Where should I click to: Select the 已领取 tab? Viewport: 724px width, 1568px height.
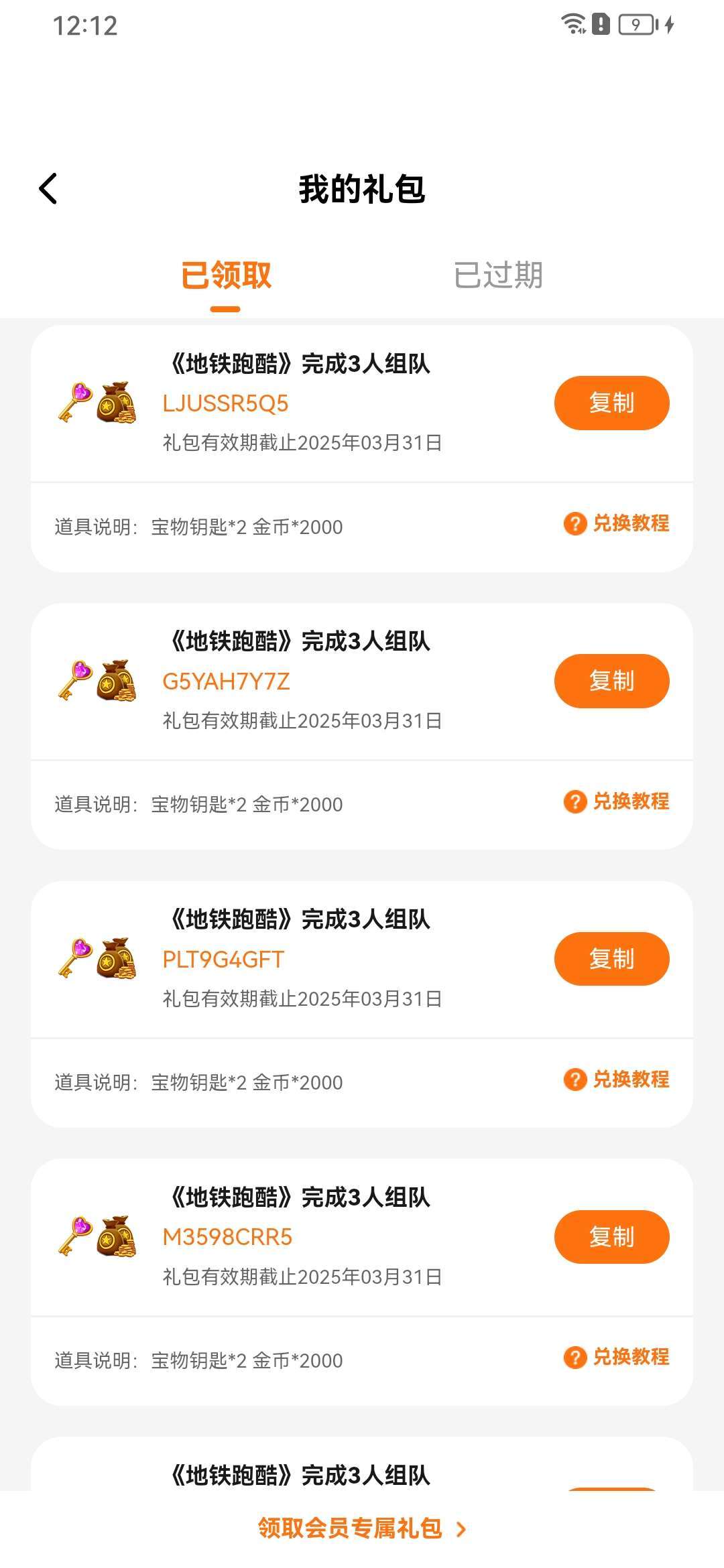point(226,275)
